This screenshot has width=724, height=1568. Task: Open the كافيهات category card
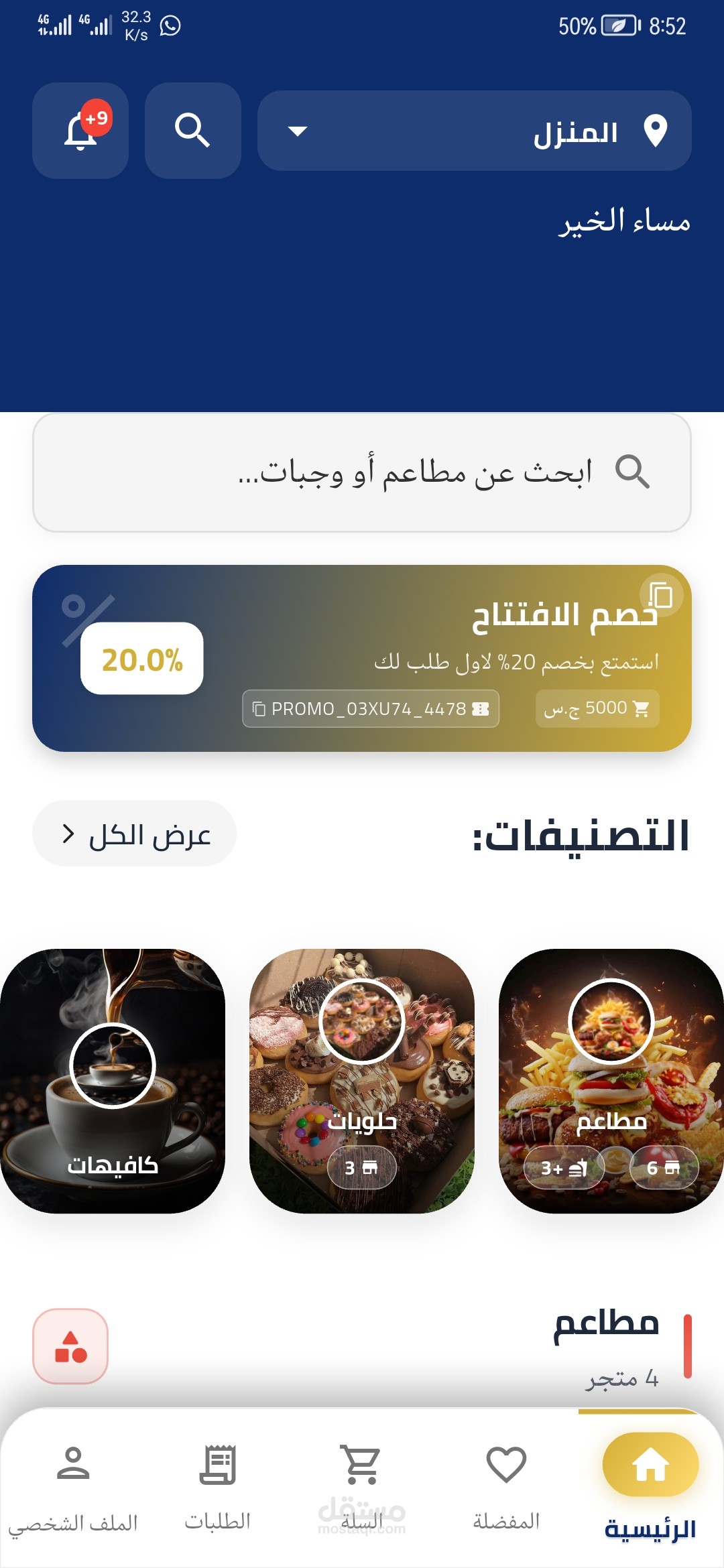(113, 1081)
